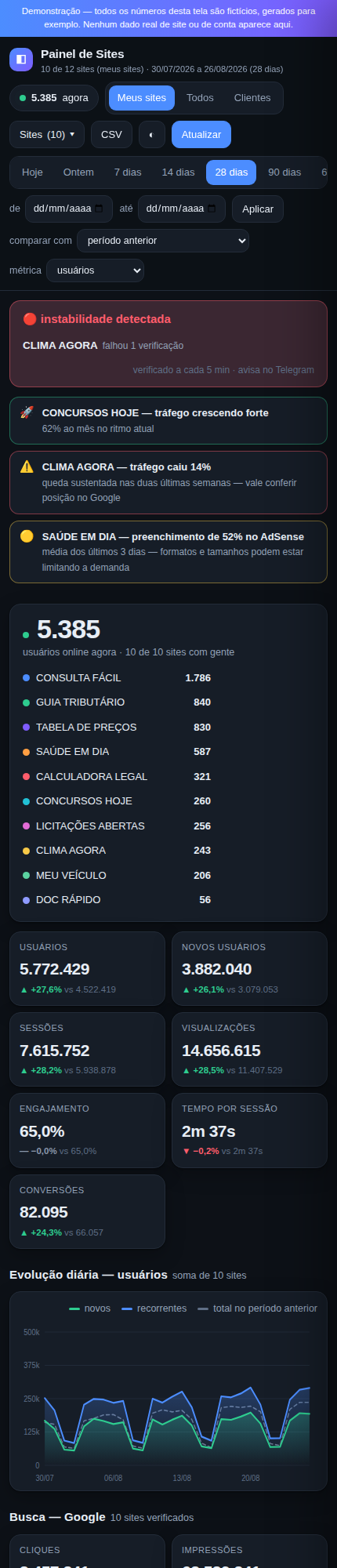Viewport: 337px width, 1568px height.
Task: Export data with the CSV button
Action: [111, 134]
